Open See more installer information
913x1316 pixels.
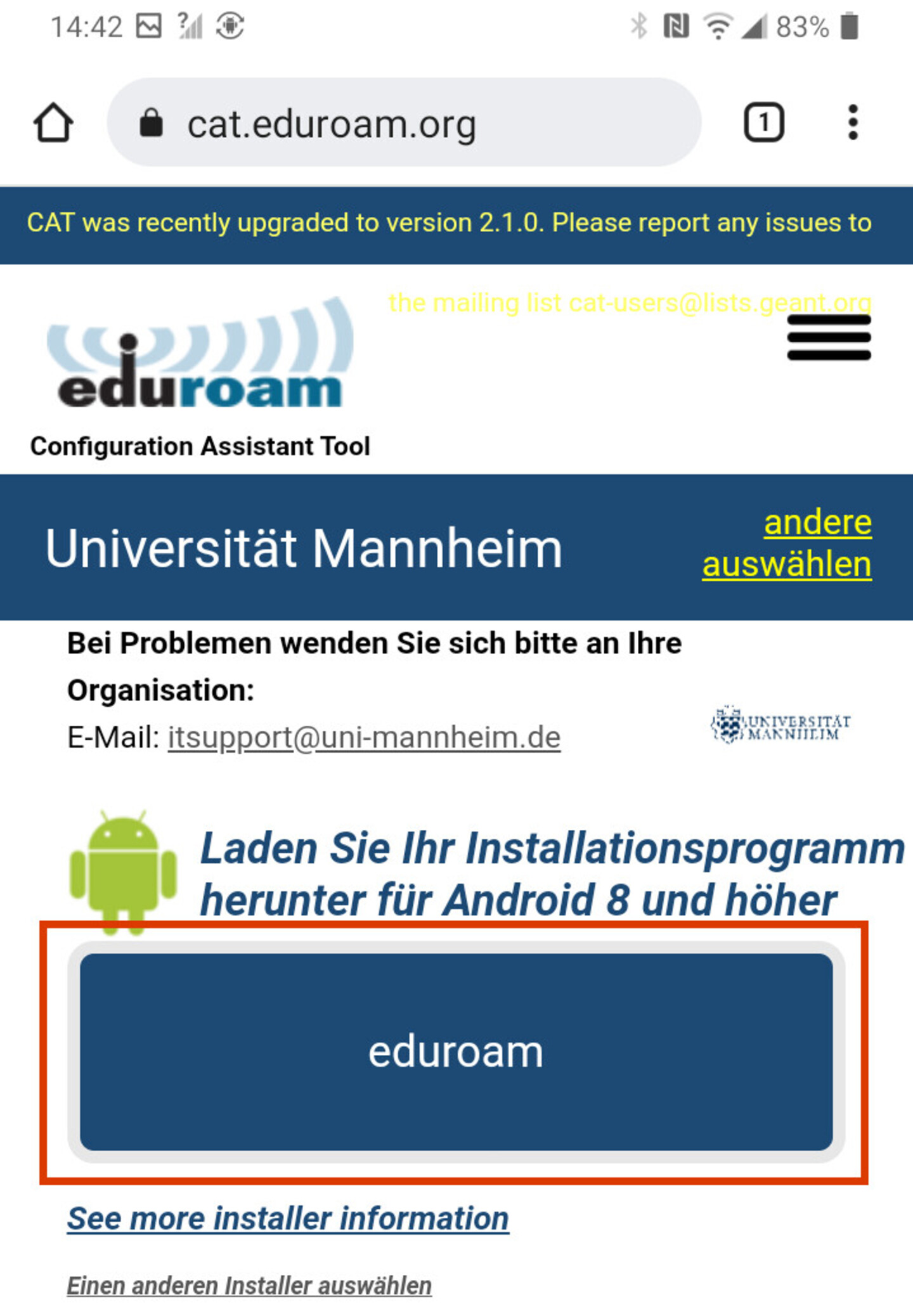pyautogui.click(x=288, y=1219)
